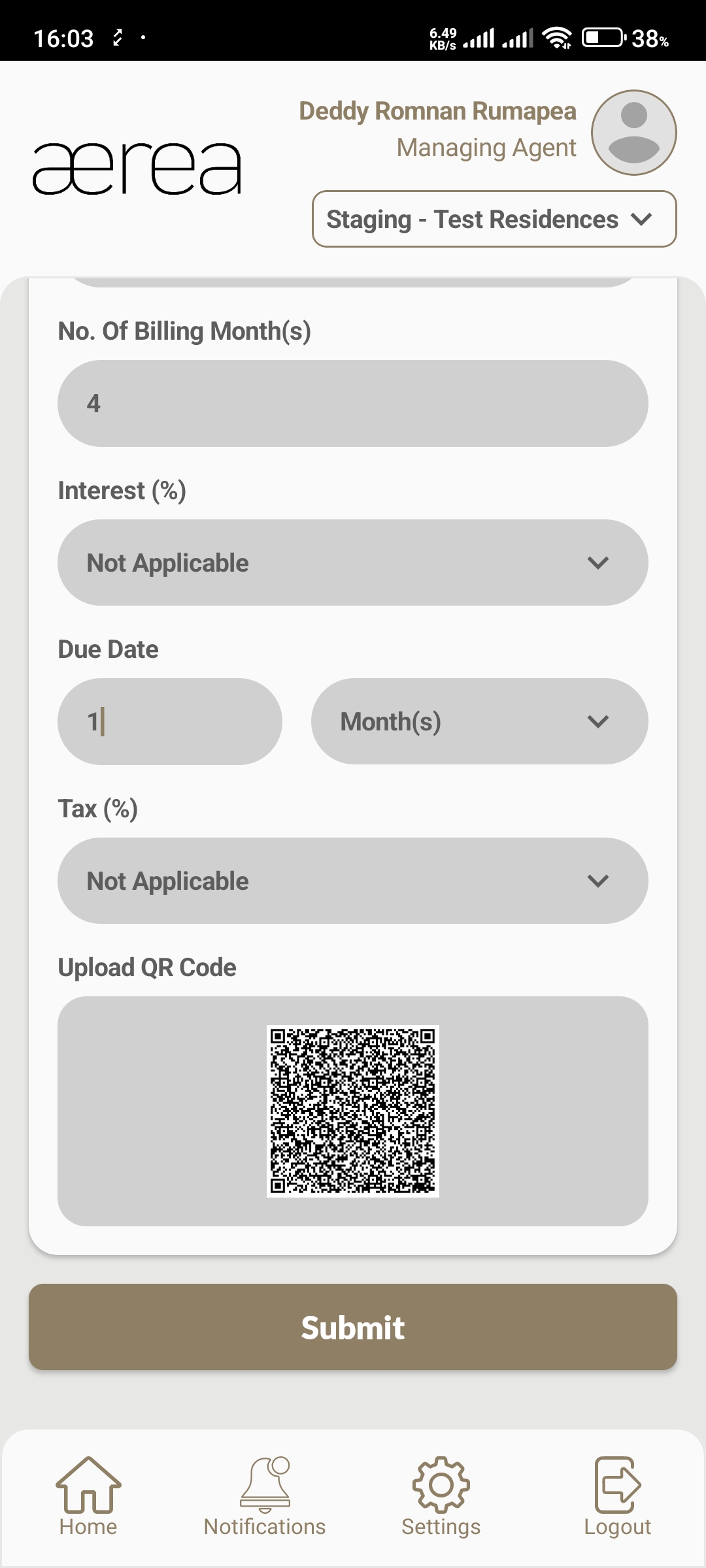Change the Month(s) due date unit
The width and height of the screenshot is (706, 1568).
(x=479, y=722)
